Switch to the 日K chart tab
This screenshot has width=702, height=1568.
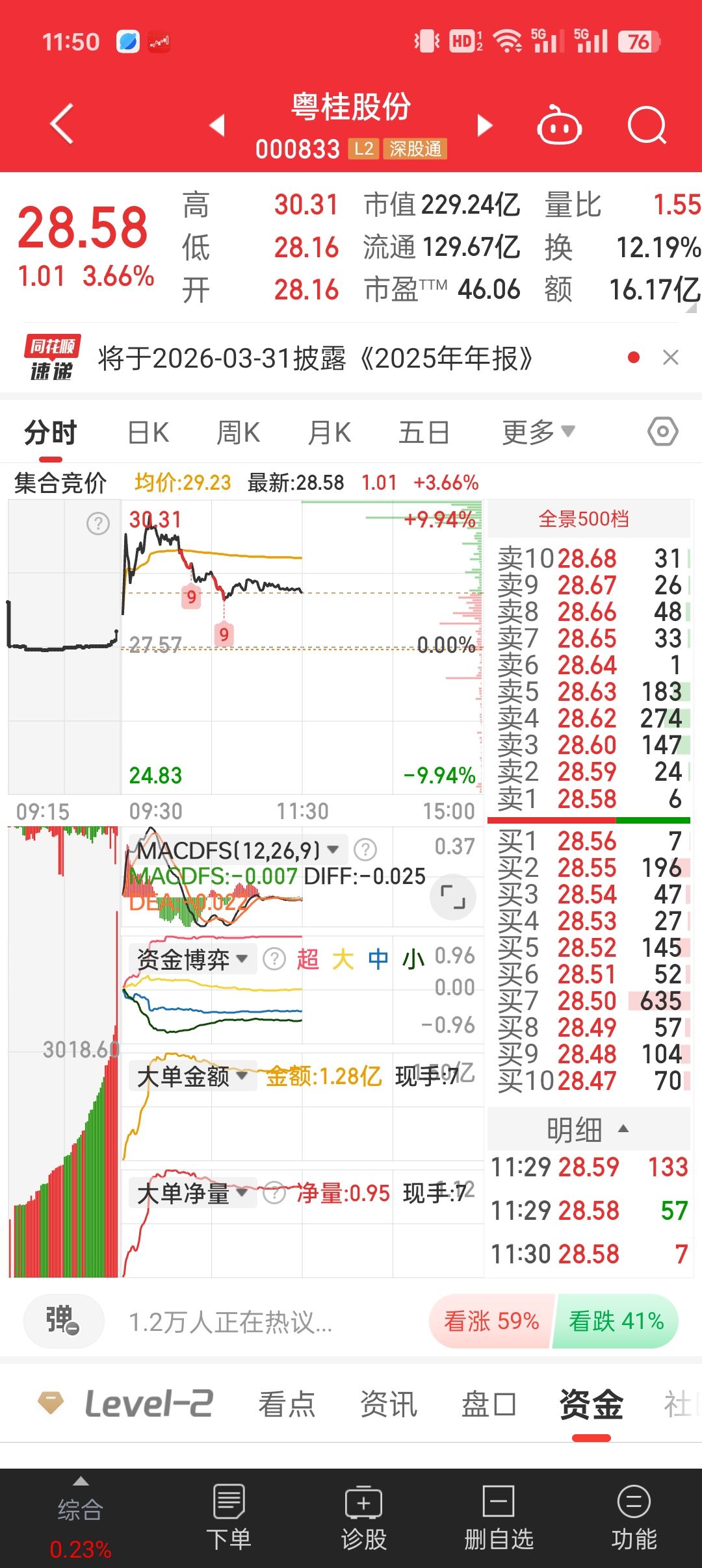pos(148,433)
